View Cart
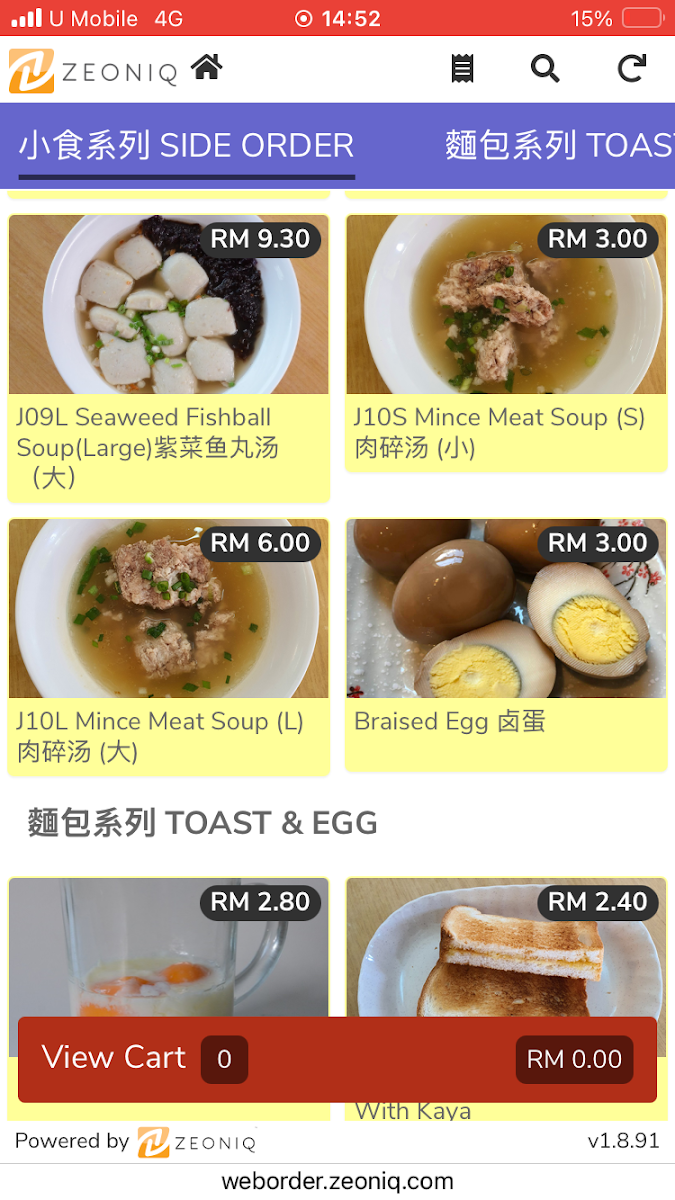This screenshot has height=1200, width=675. (x=337, y=1059)
